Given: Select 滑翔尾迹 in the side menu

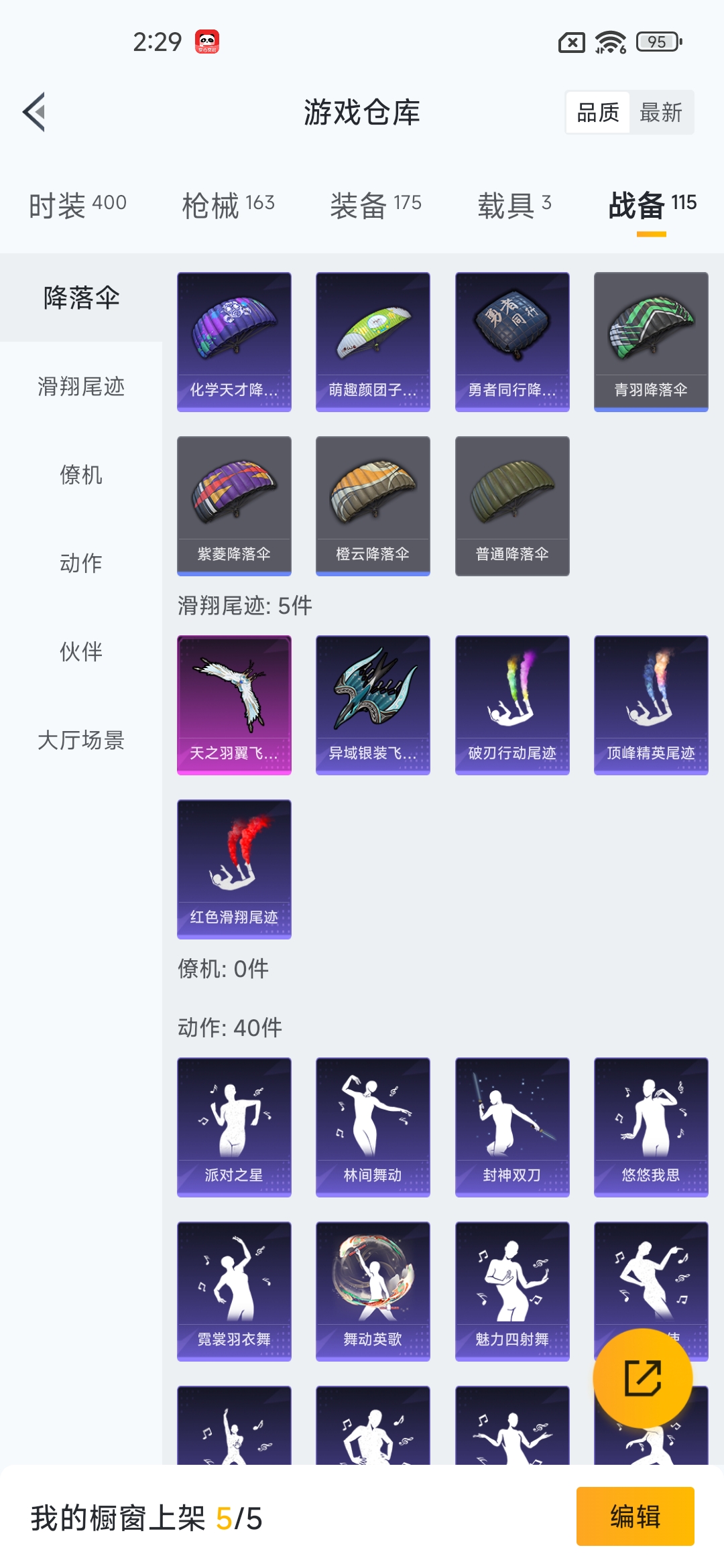Looking at the screenshot, I should tap(81, 387).
